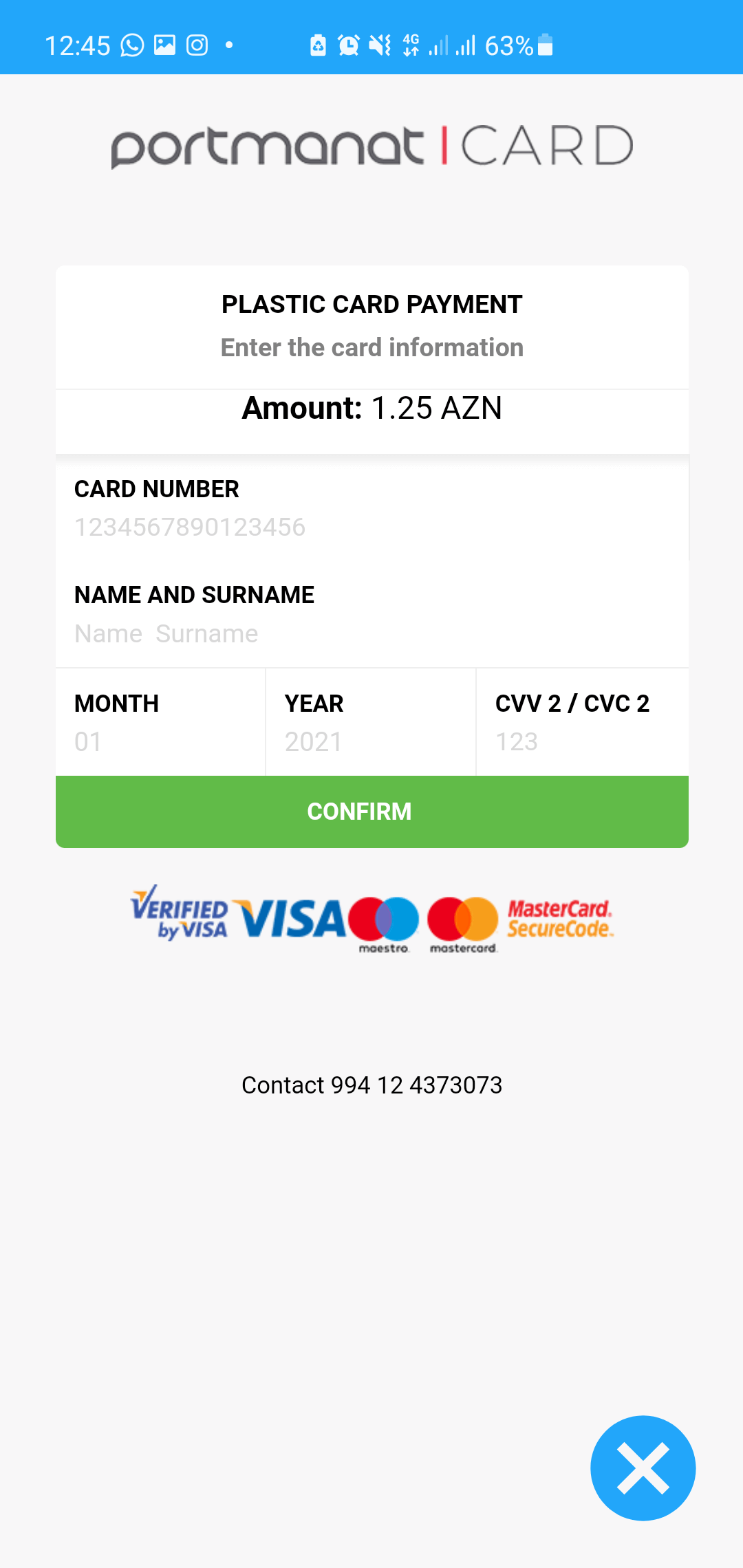Tap the CVV 2 / CVC 2 field
This screenshot has width=743, height=1568.
tap(581, 741)
